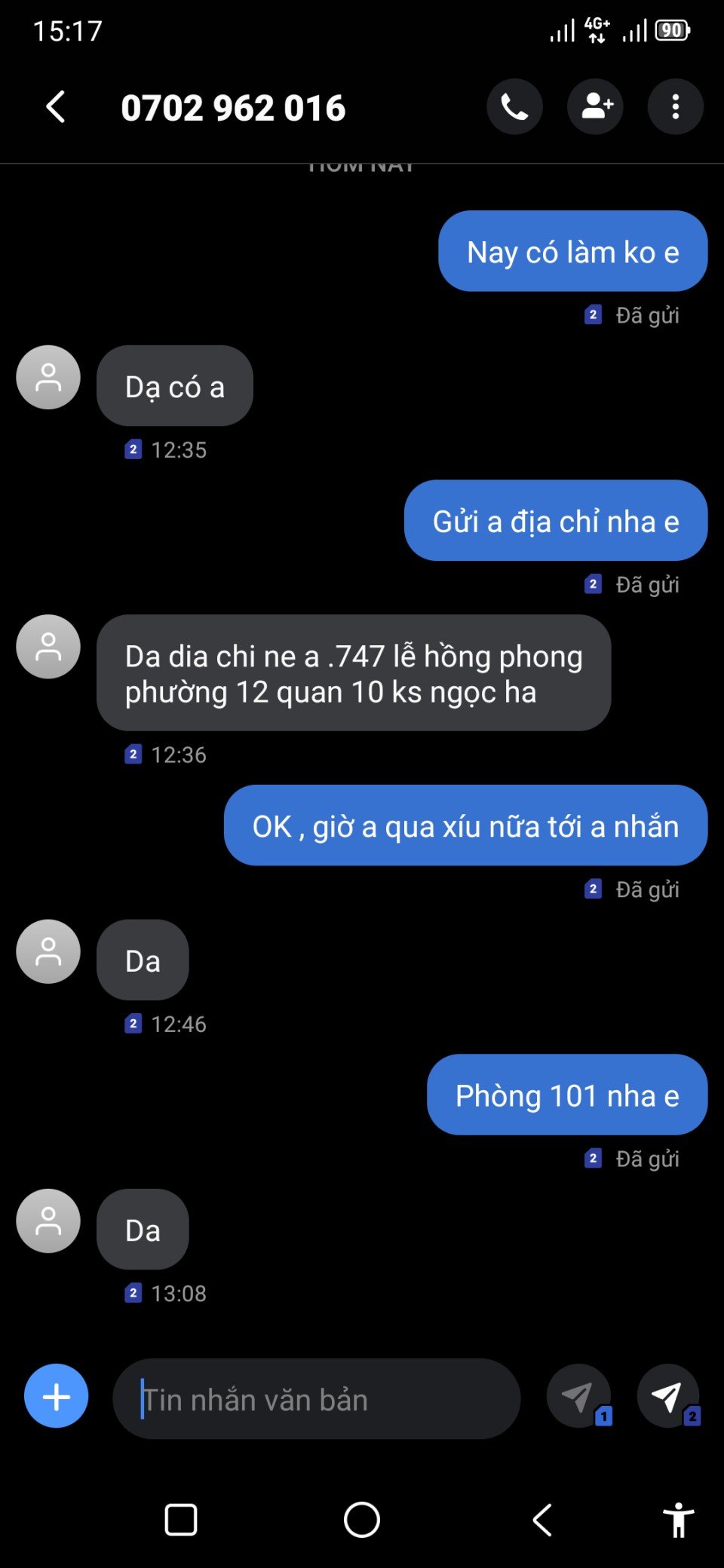Send message using SIM 1

(x=578, y=1396)
